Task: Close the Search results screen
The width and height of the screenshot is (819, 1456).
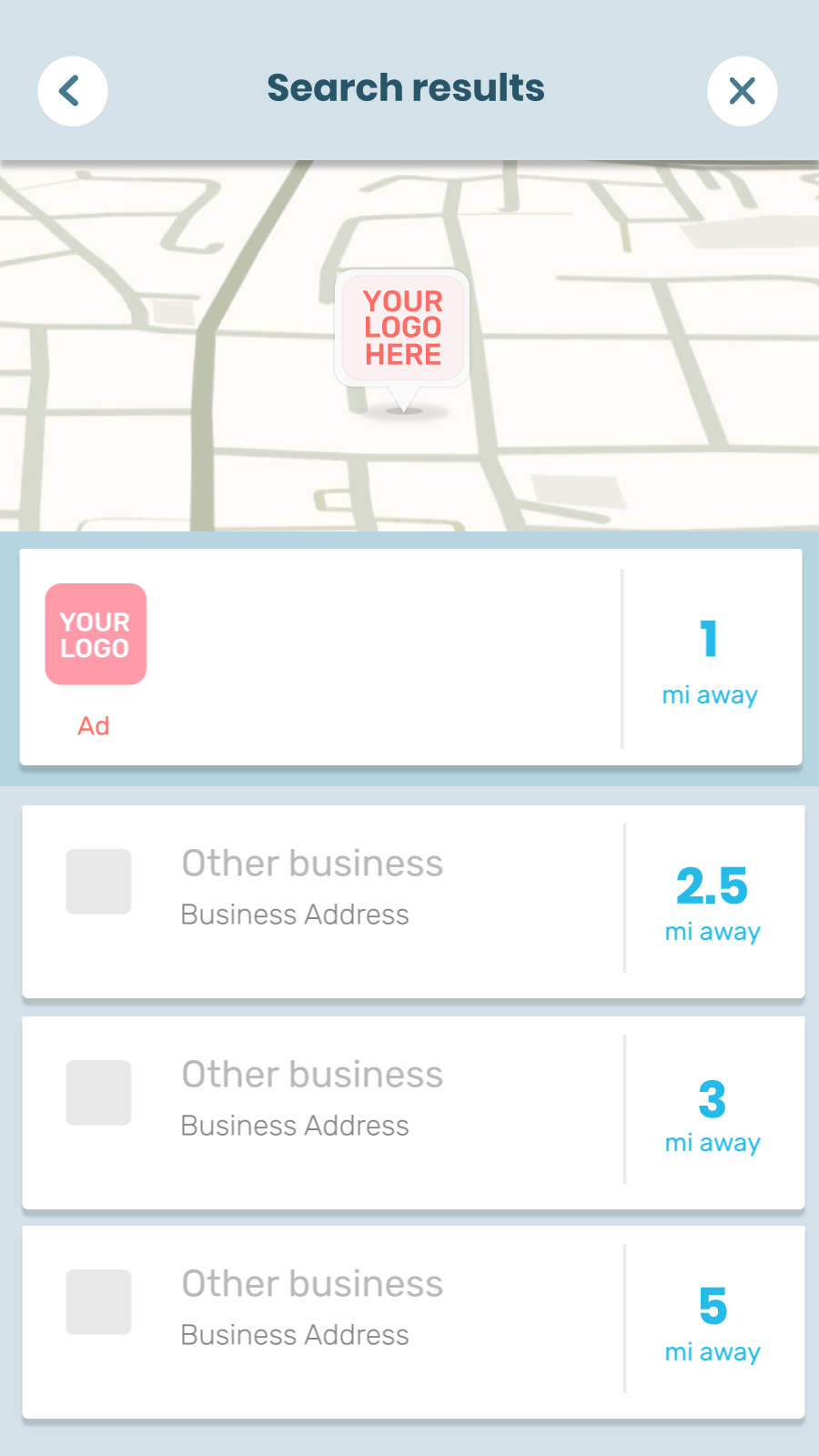Action: 742,91
